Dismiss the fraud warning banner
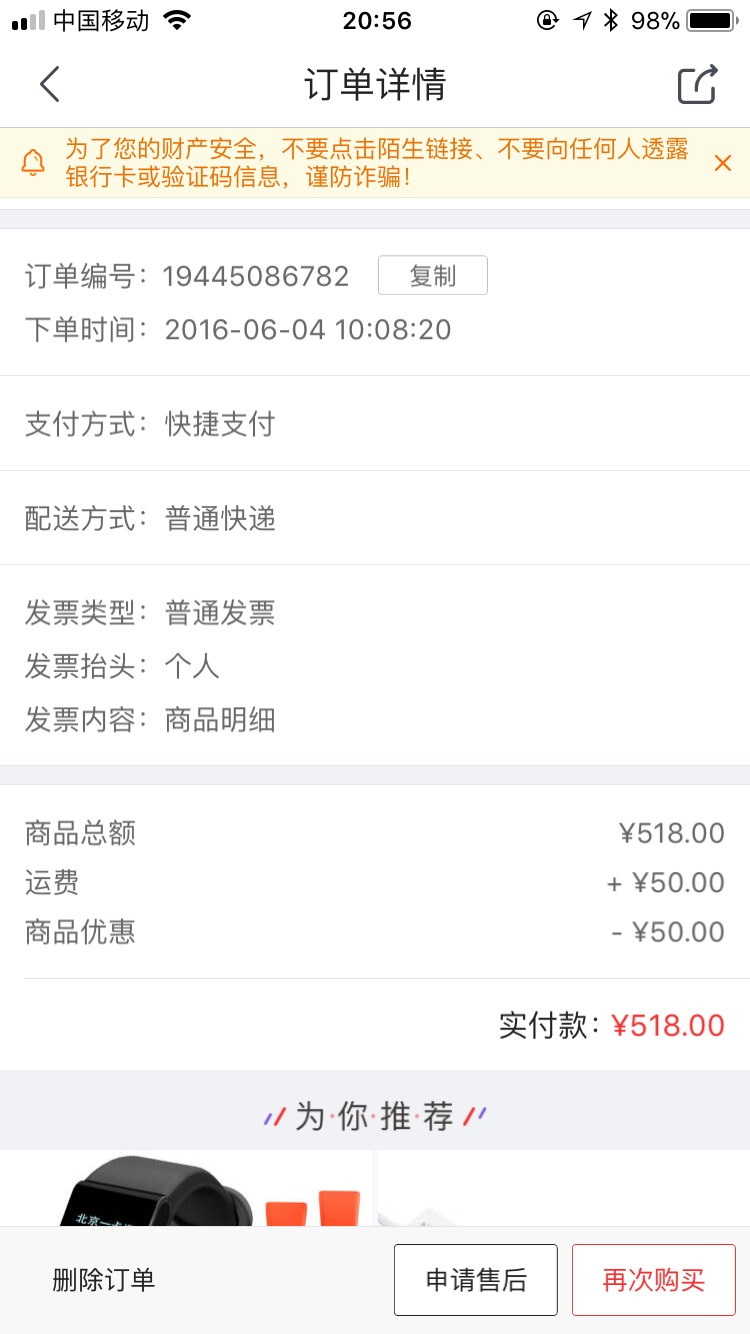 click(x=722, y=163)
